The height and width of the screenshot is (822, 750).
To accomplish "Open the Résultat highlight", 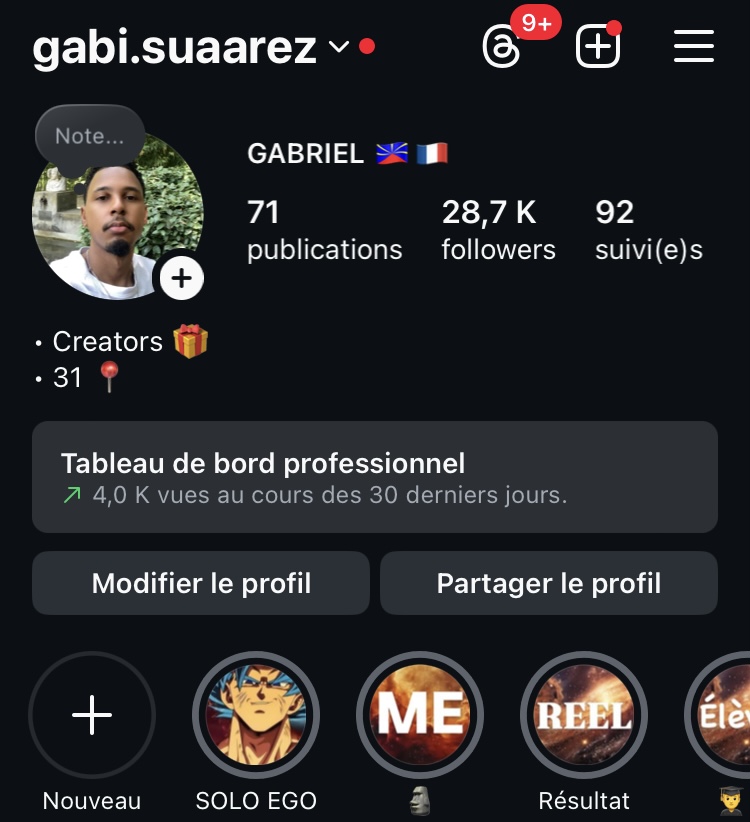I will pos(584,716).
